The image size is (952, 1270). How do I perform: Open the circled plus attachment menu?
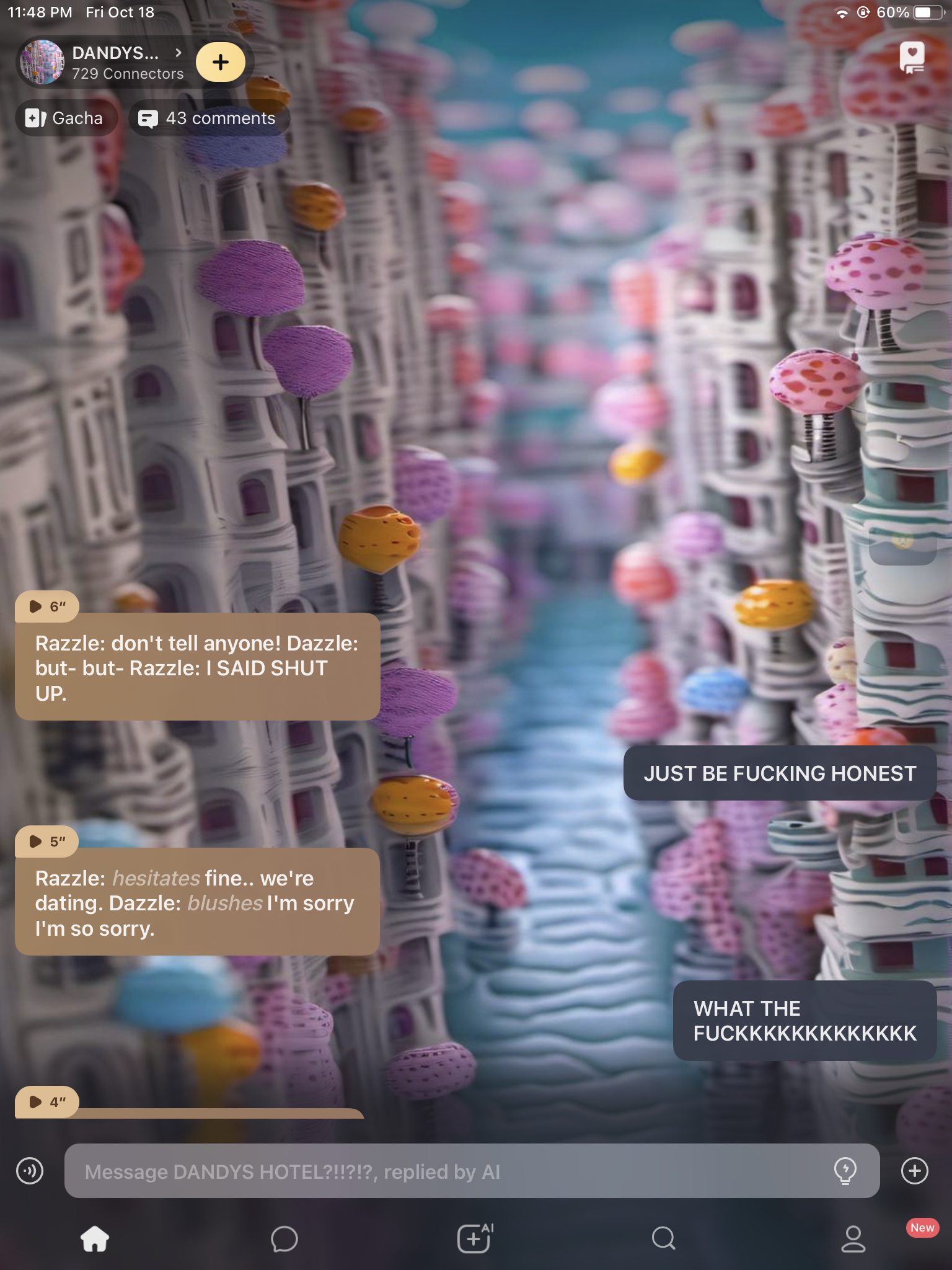click(914, 1171)
